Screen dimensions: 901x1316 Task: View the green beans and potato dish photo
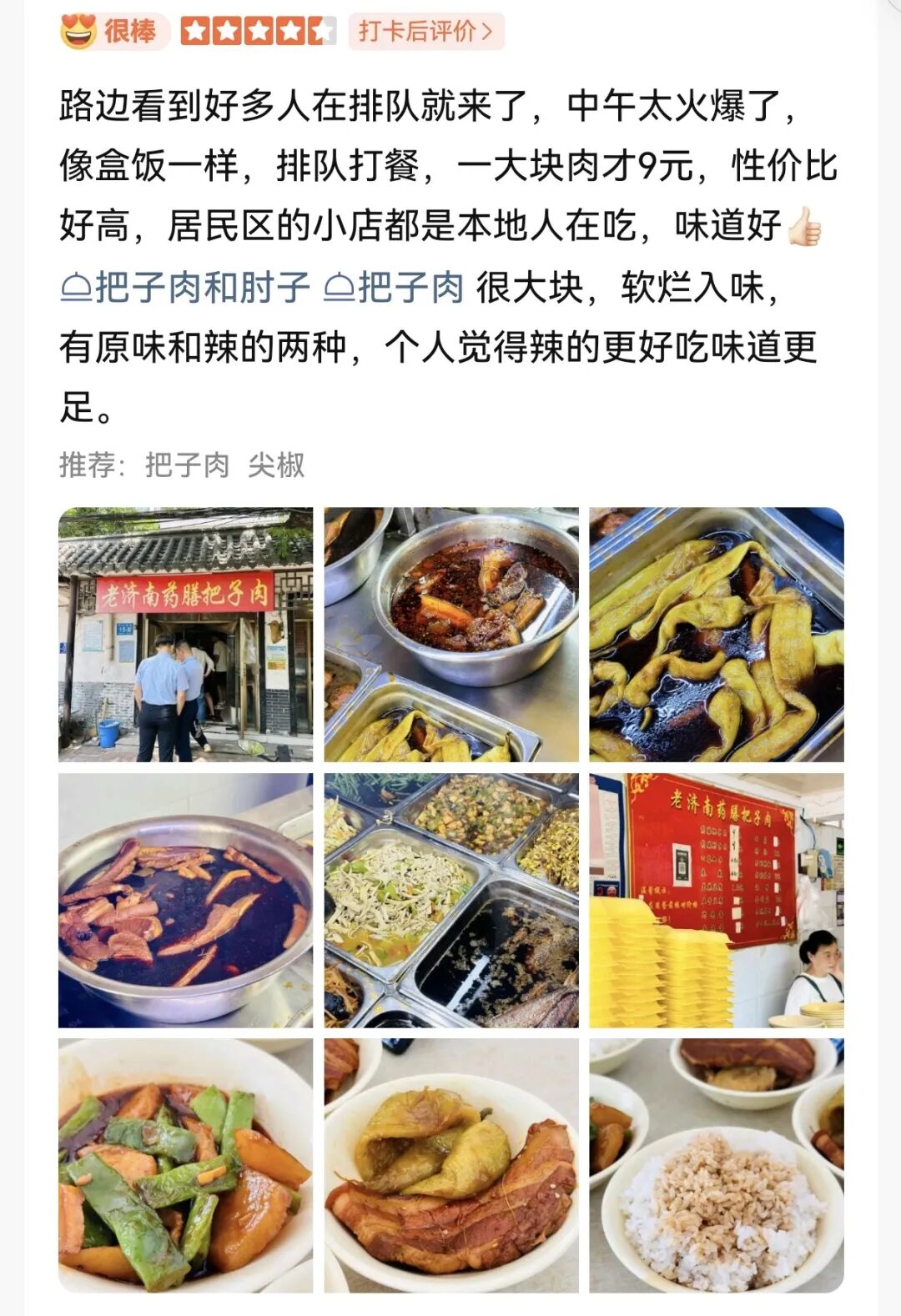tap(185, 1166)
